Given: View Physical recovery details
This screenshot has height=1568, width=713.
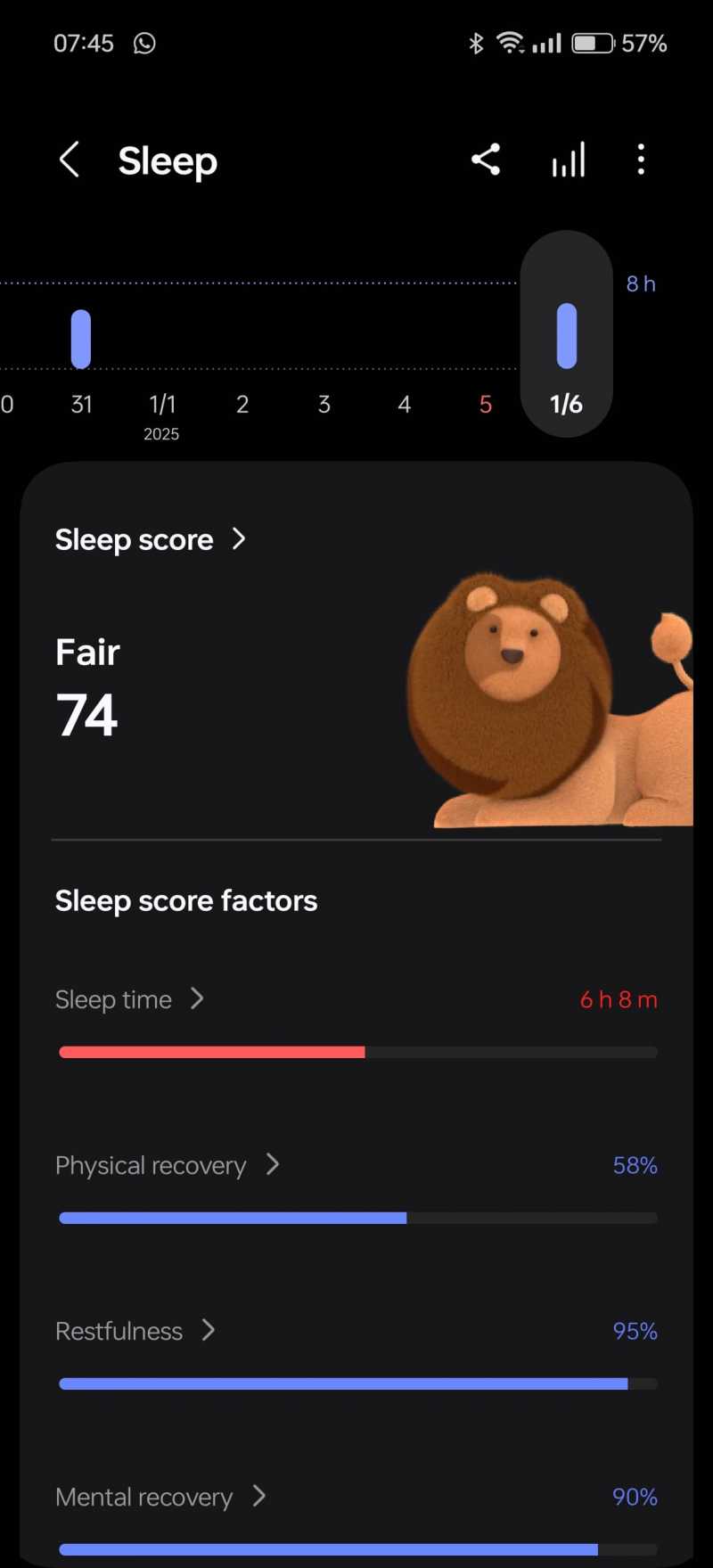Looking at the screenshot, I should [167, 1165].
